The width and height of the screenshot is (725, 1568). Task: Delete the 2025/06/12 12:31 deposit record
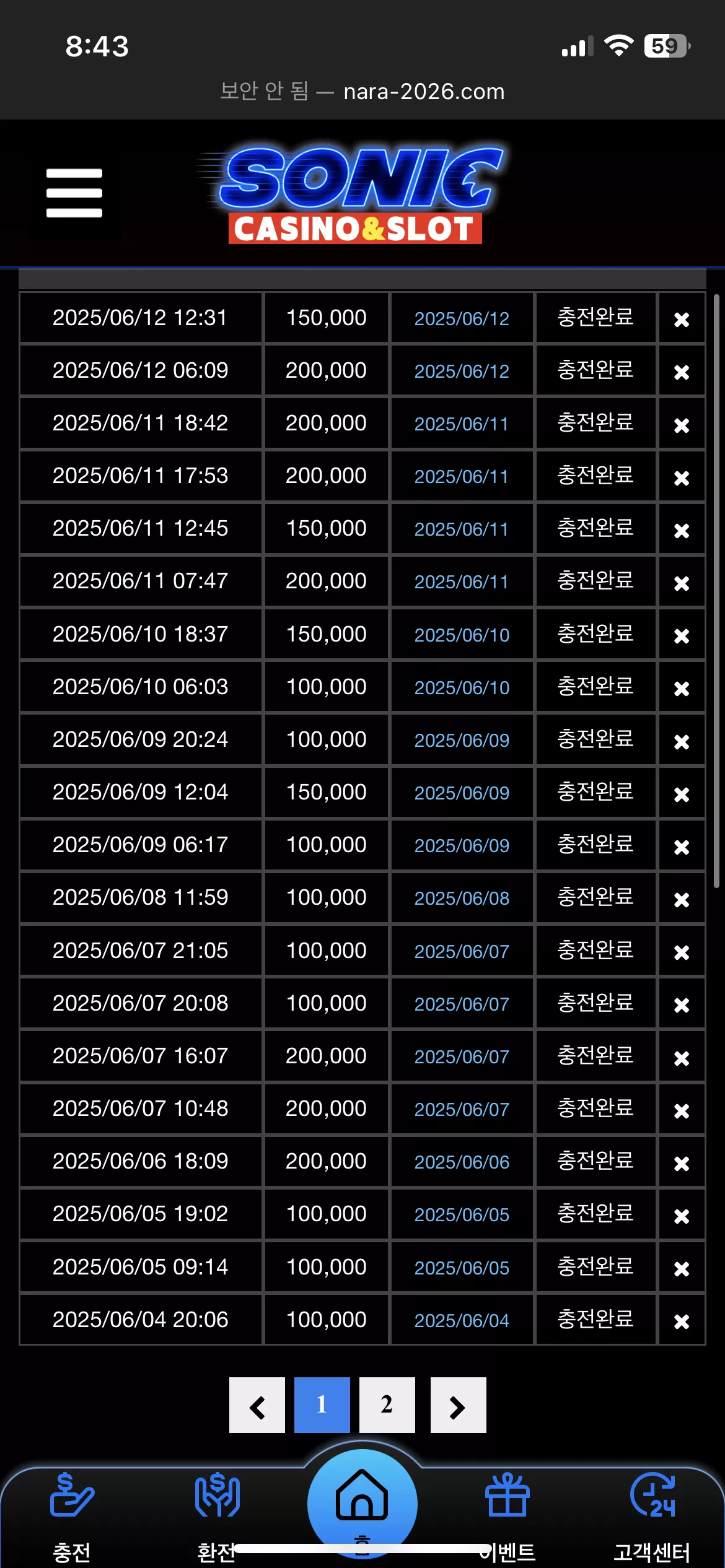click(x=682, y=320)
